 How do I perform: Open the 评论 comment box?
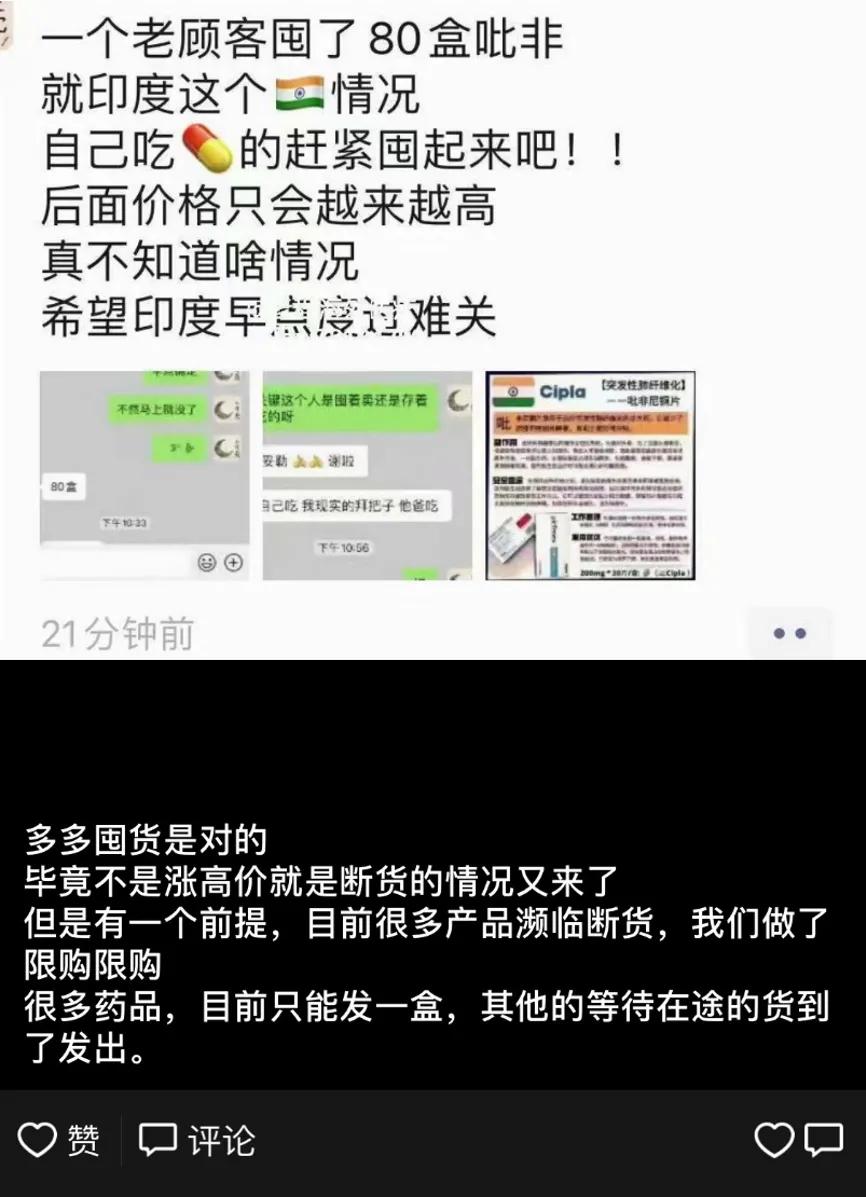pos(197,1140)
